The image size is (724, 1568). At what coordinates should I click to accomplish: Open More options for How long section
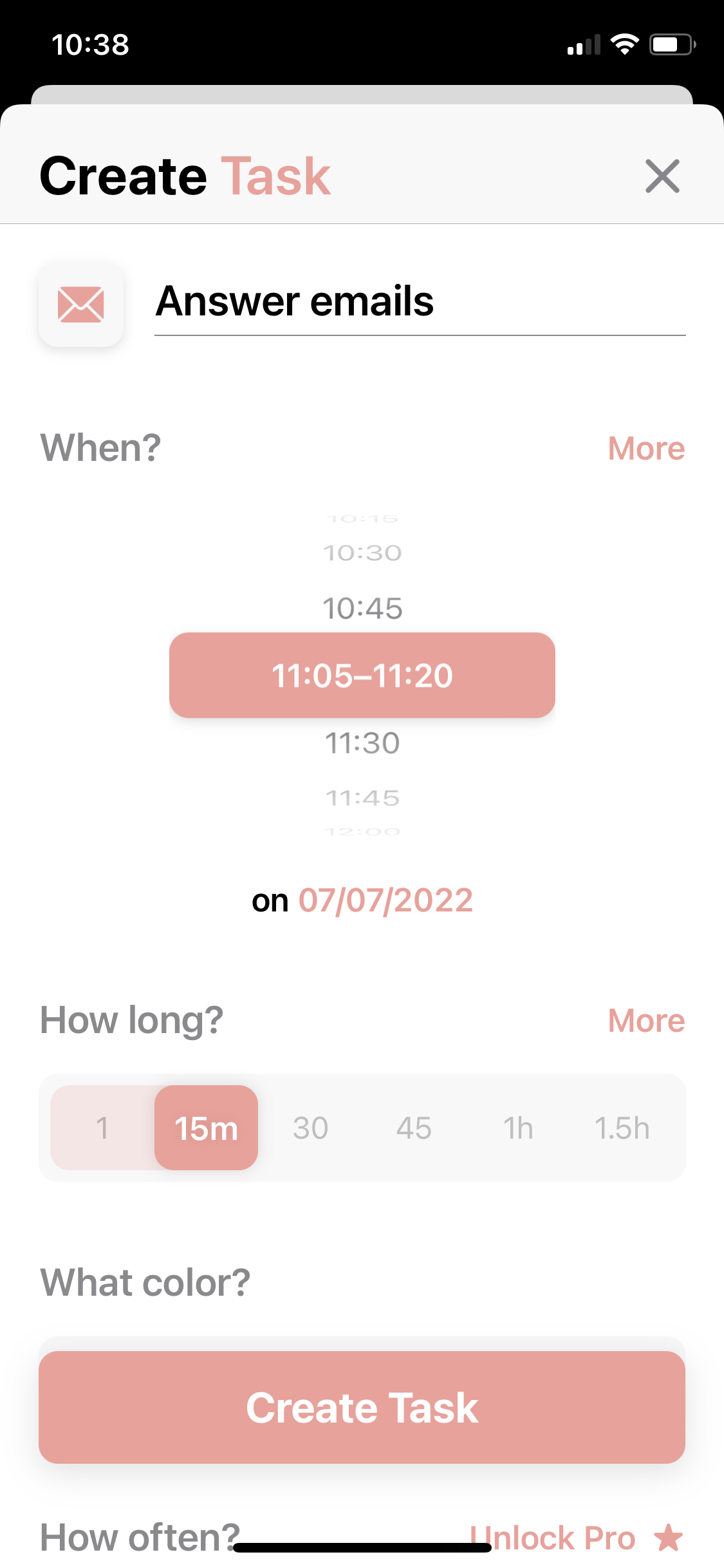[x=645, y=1021]
